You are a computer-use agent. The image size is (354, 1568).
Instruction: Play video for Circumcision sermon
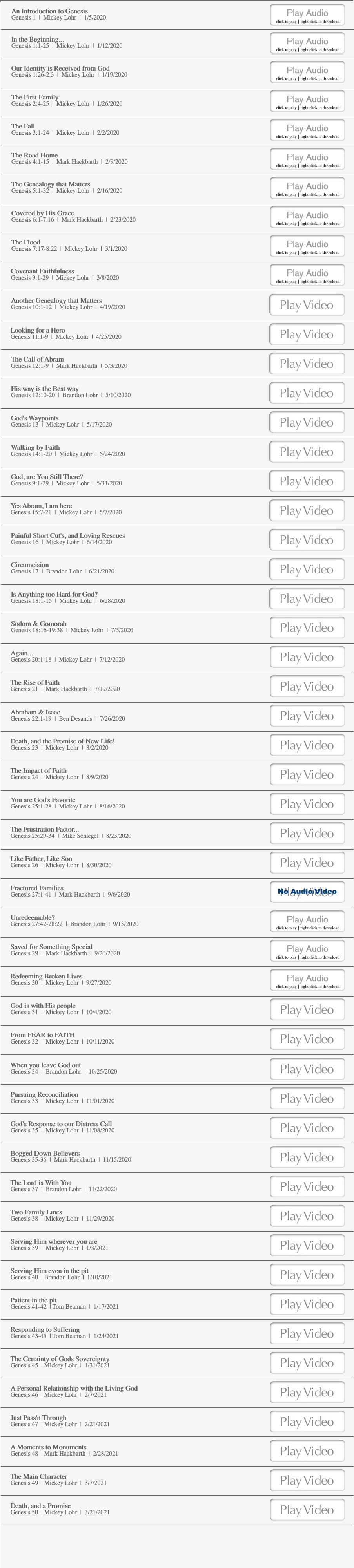point(307,570)
